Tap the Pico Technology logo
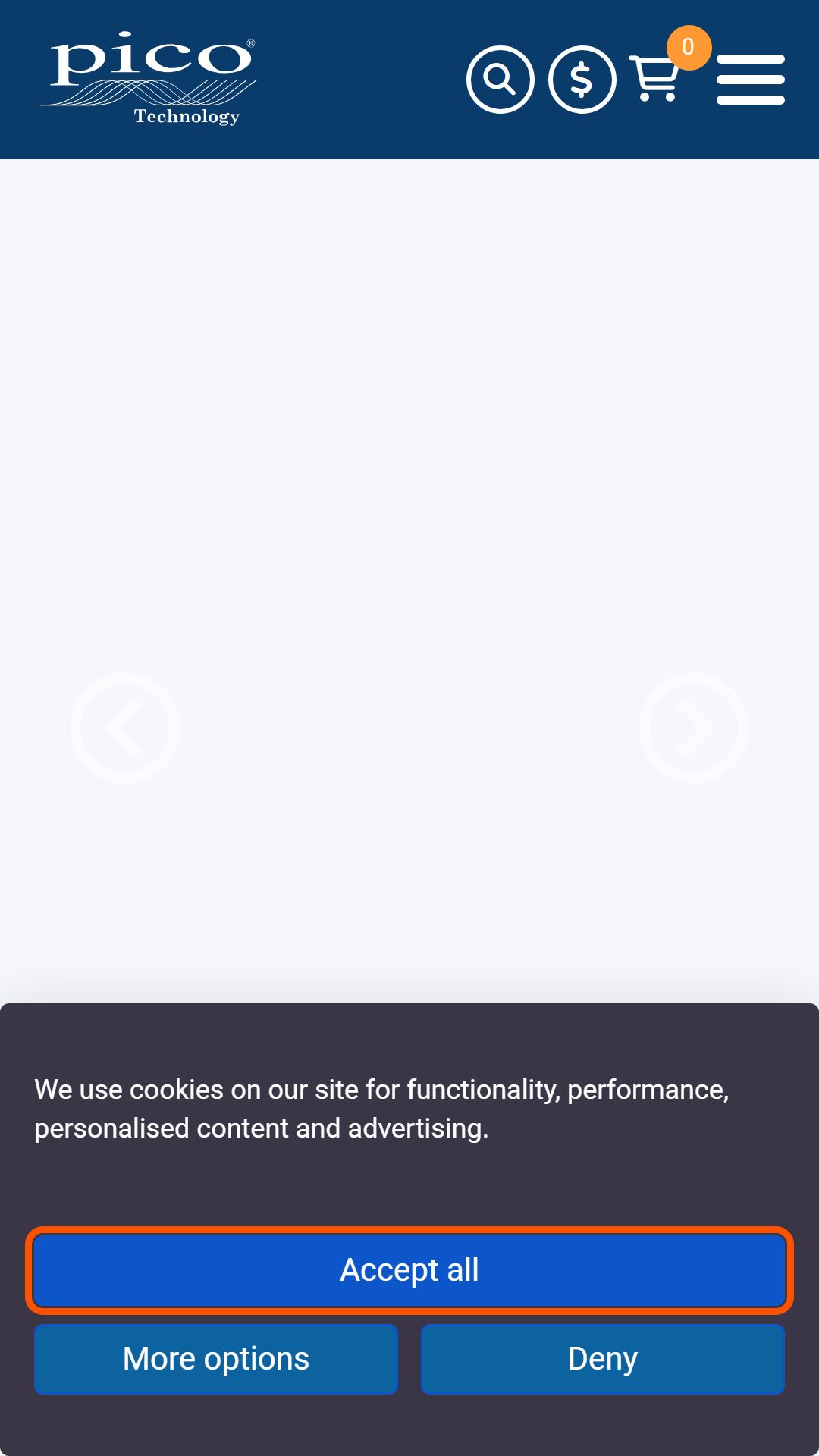 (x=149, y=78)
